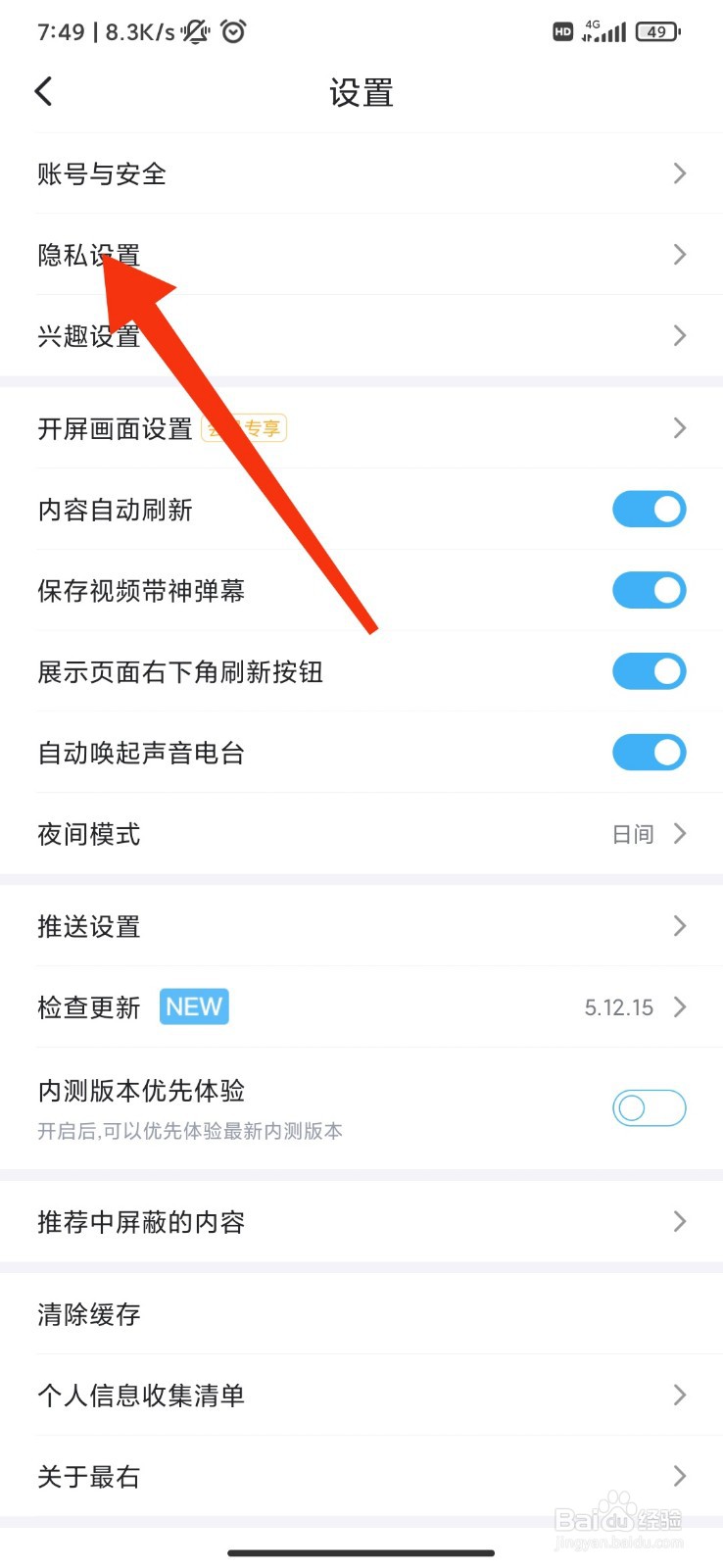Open the 隐私设置 privacy menu item
The width and height of the screenshot is (723, 1568).
coord(361,255)
